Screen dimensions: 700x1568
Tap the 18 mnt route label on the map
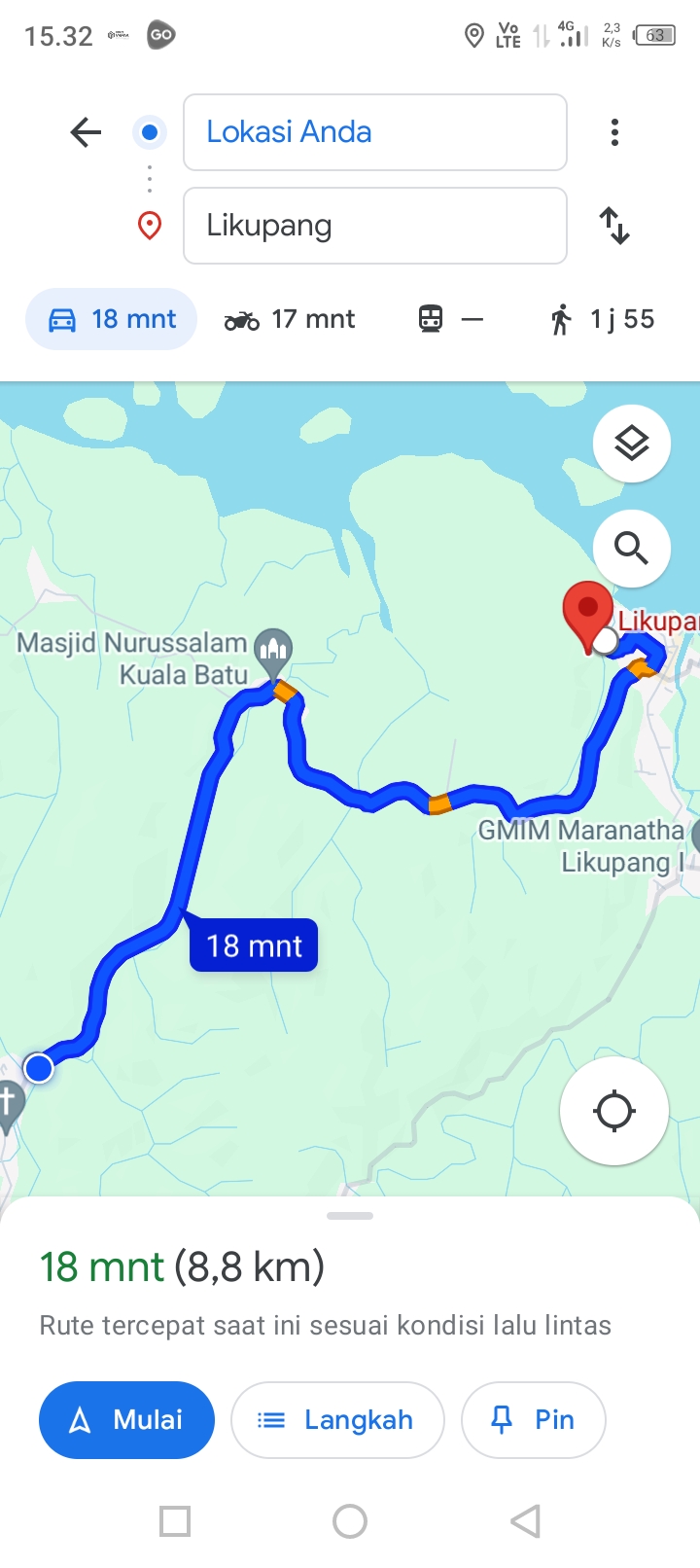(x=254, y=945)
